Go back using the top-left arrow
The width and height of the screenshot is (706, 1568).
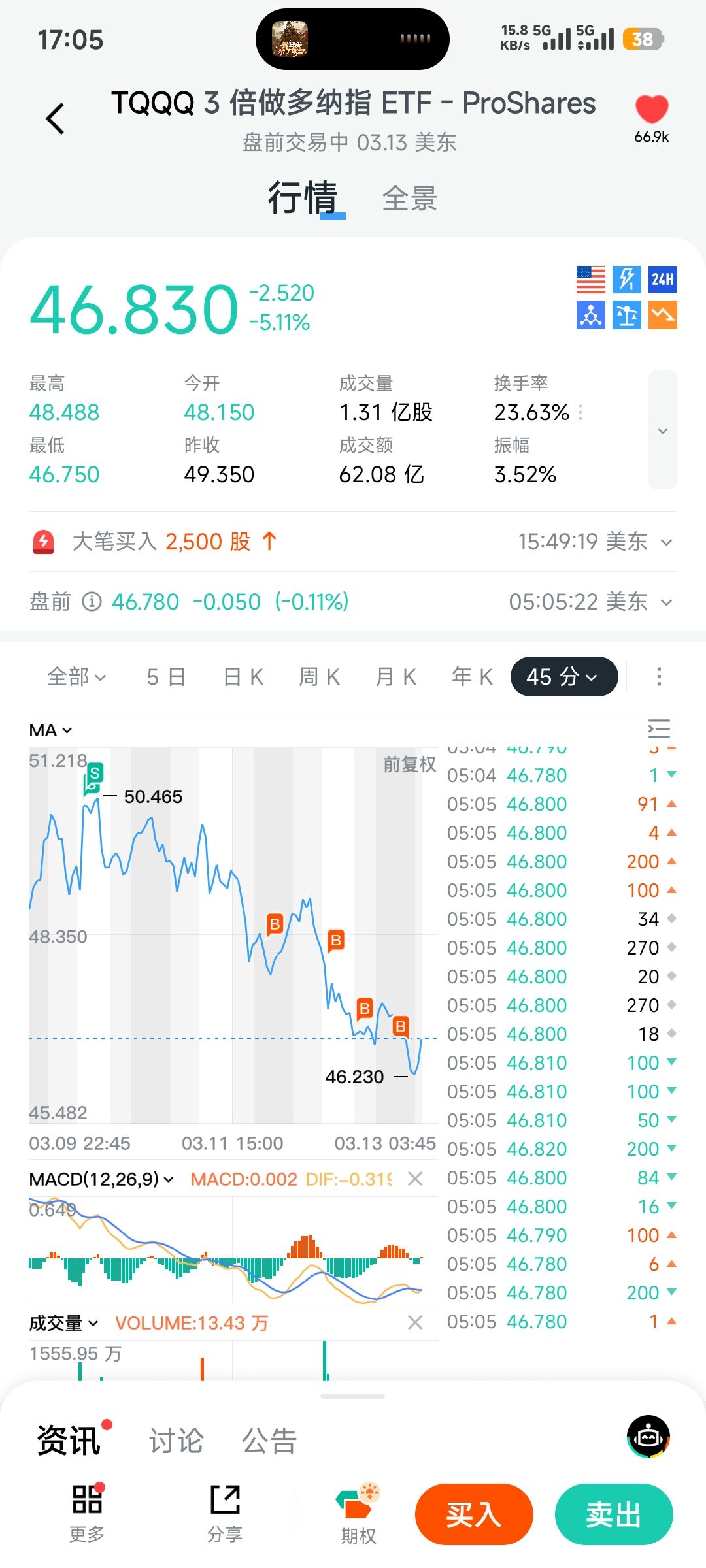pos(56,119)
